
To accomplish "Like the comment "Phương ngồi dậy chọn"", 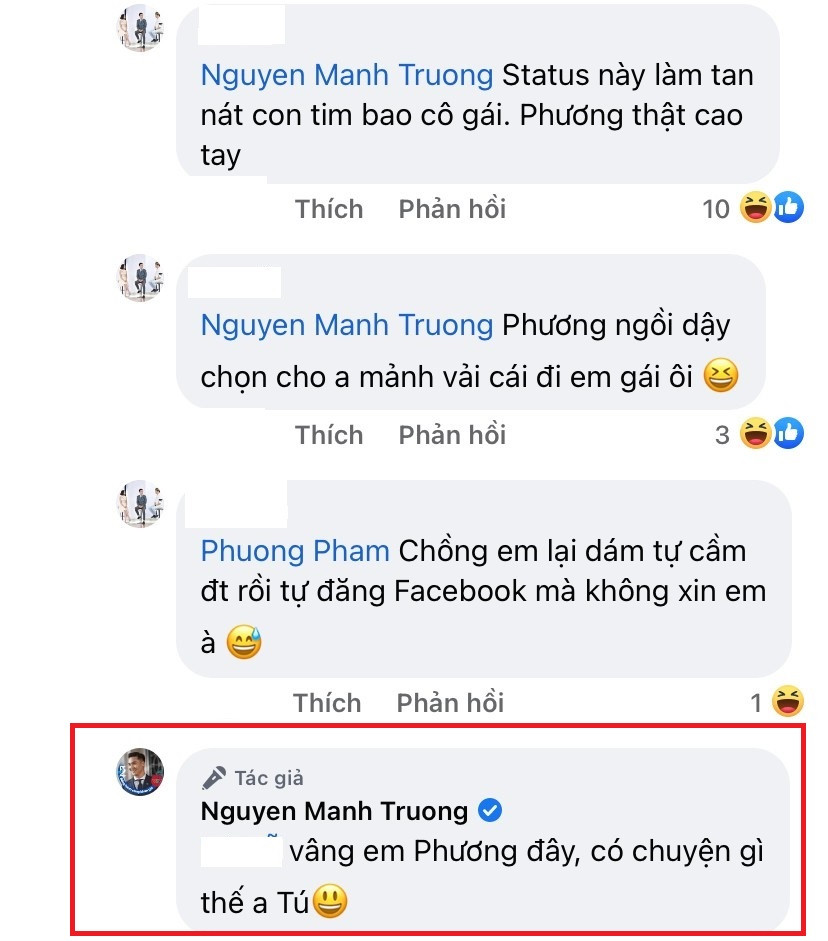I will pos(328,435).
